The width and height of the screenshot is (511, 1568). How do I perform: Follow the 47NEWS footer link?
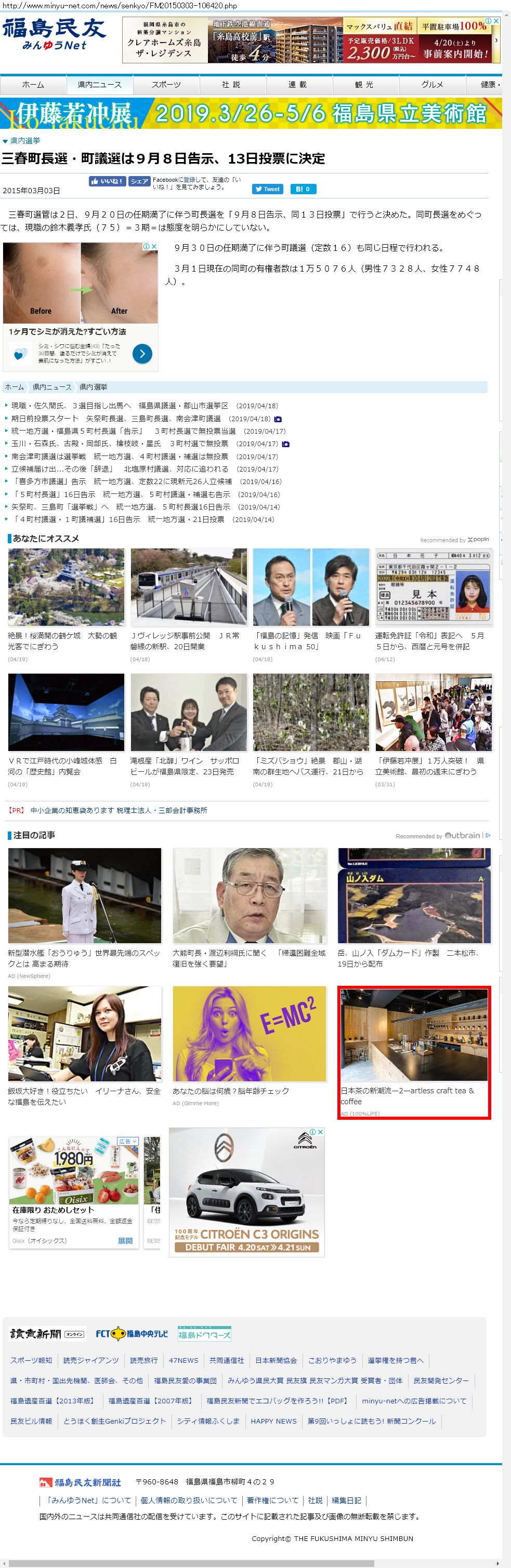[184, 1360]
